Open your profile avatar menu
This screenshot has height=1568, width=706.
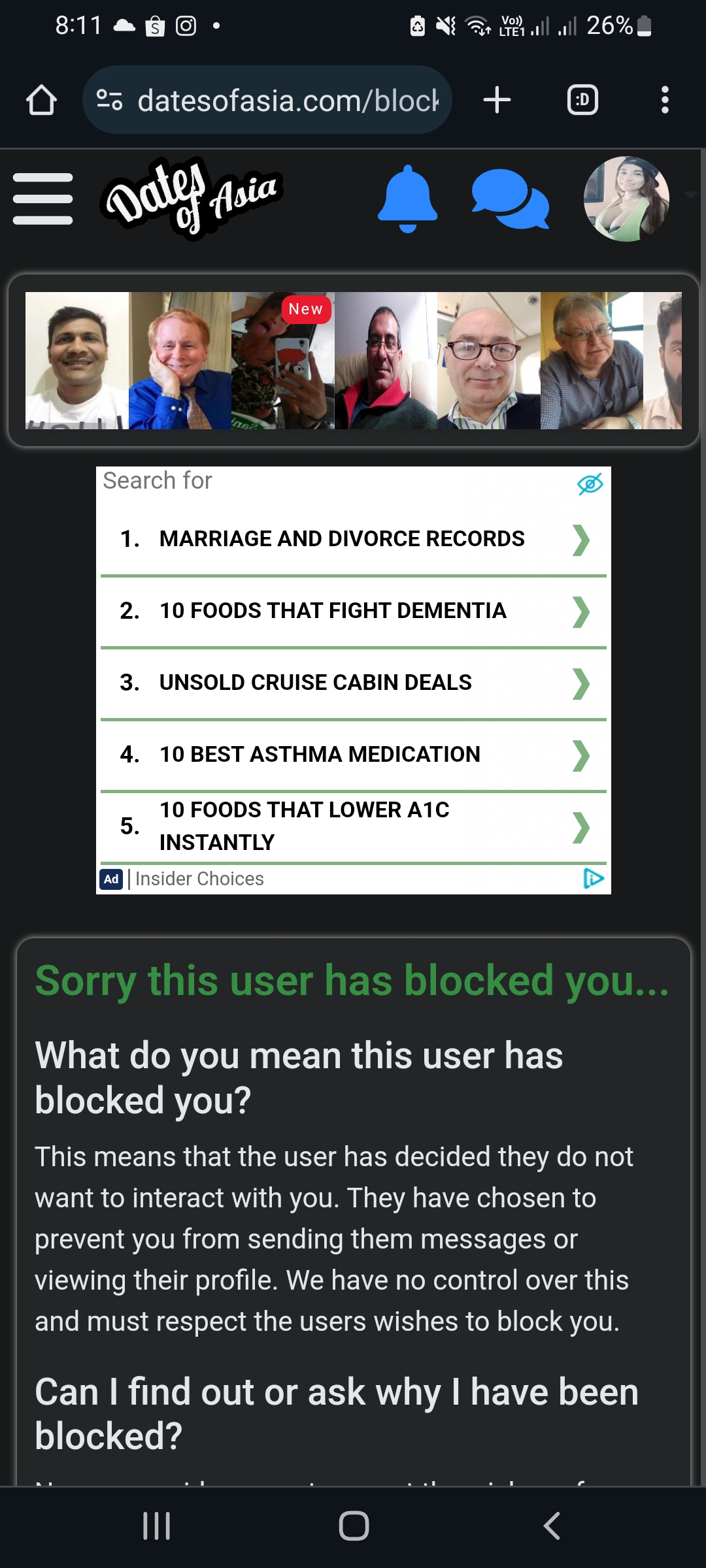[626, 199]
